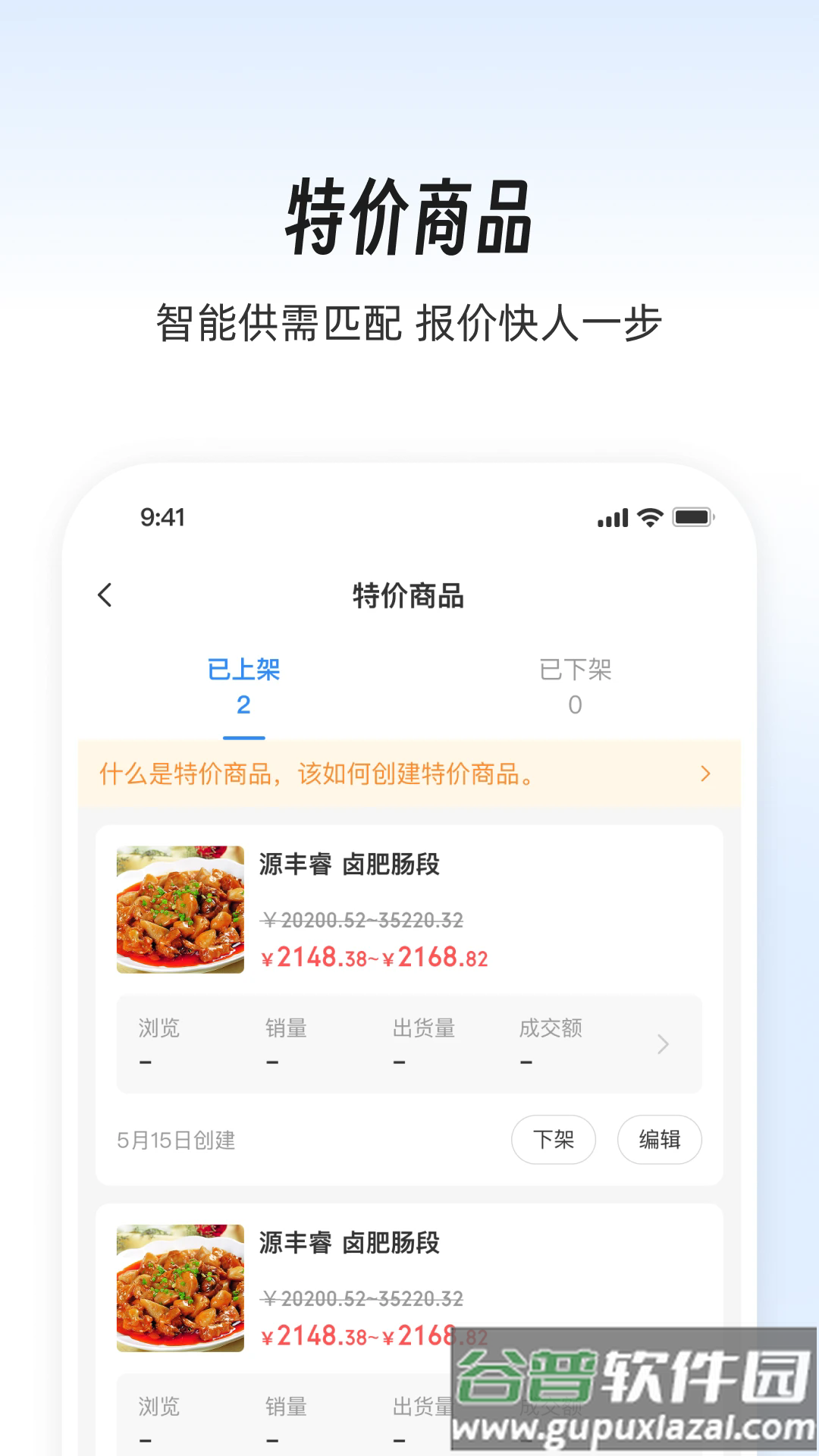This screenshot has width=819, height=1456.
Task: Tap 编辑 to edit the first product
Action: (659, 1140)
